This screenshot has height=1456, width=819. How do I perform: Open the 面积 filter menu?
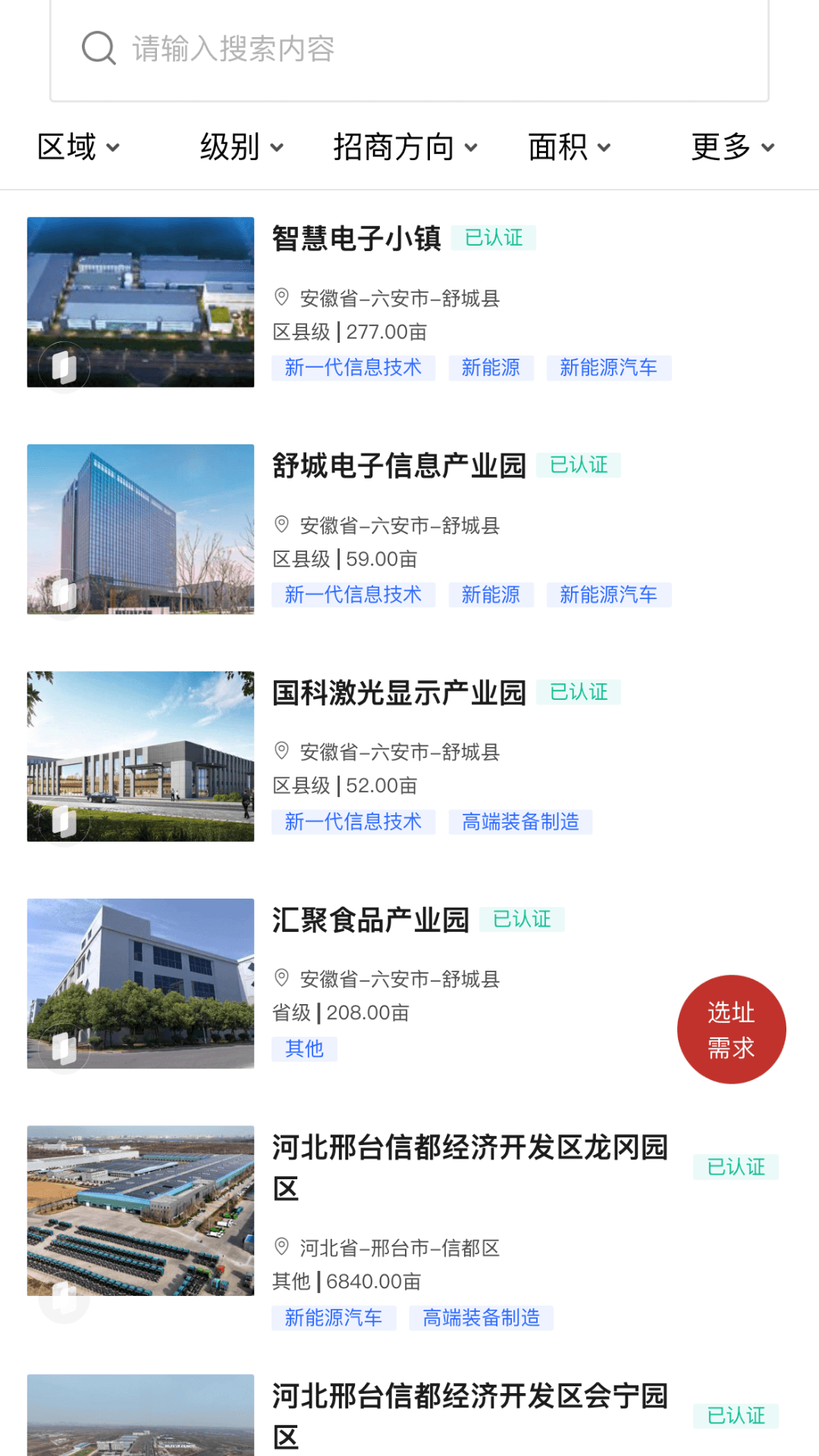pyautogui.click(x=569, y=147)
